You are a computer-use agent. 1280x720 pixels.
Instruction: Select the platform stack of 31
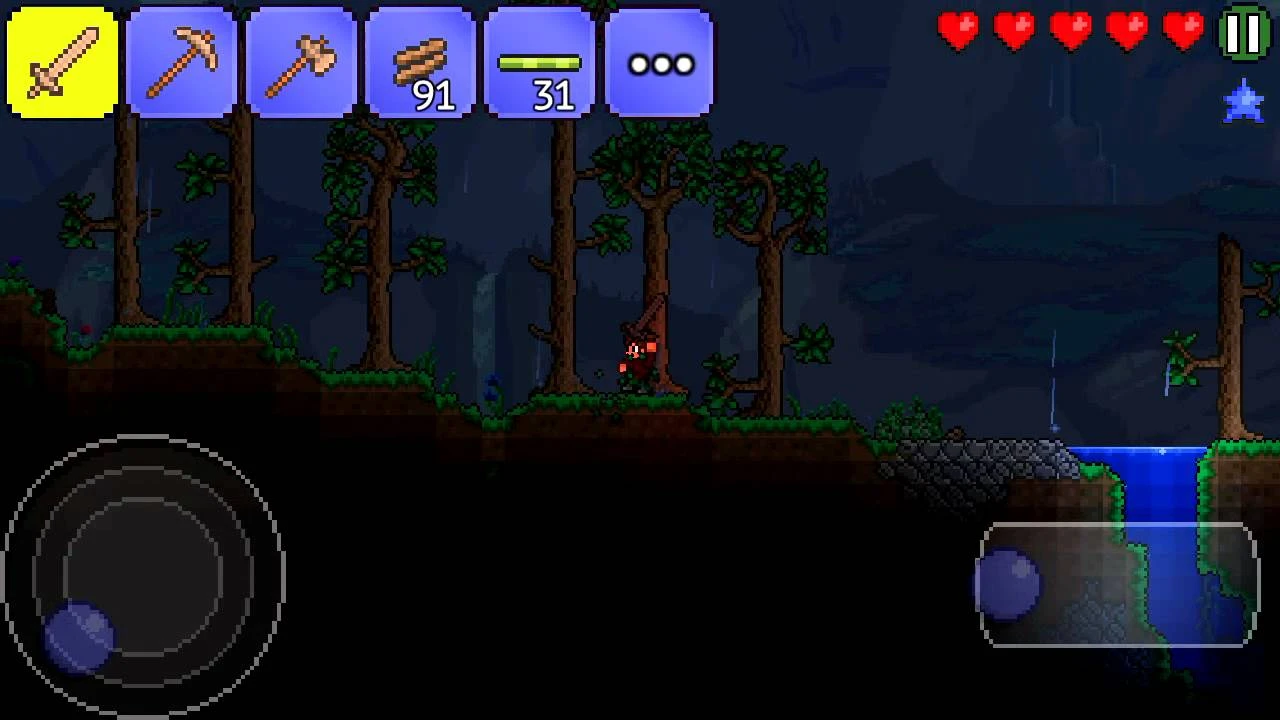point(539,63)
